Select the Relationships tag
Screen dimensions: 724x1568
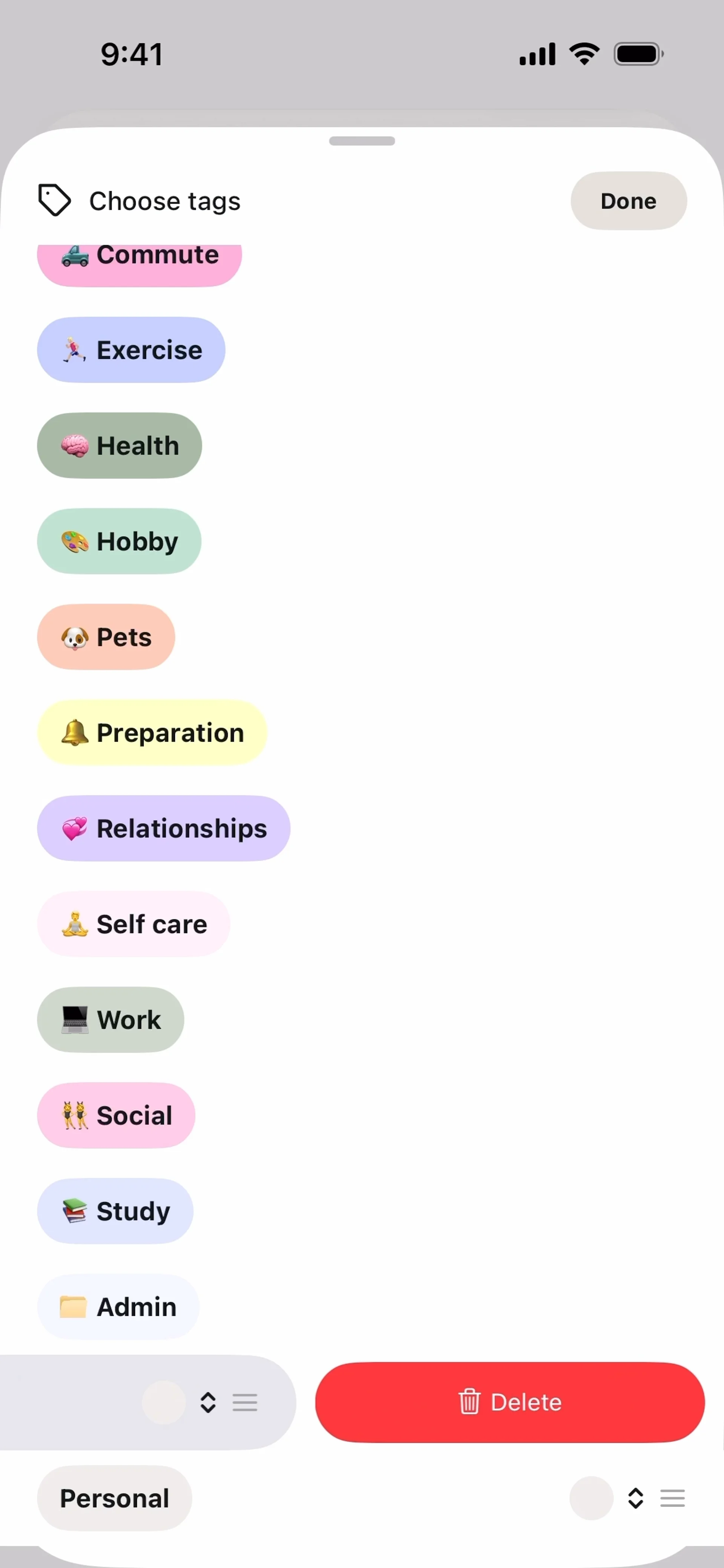click(x=164, y=828)
